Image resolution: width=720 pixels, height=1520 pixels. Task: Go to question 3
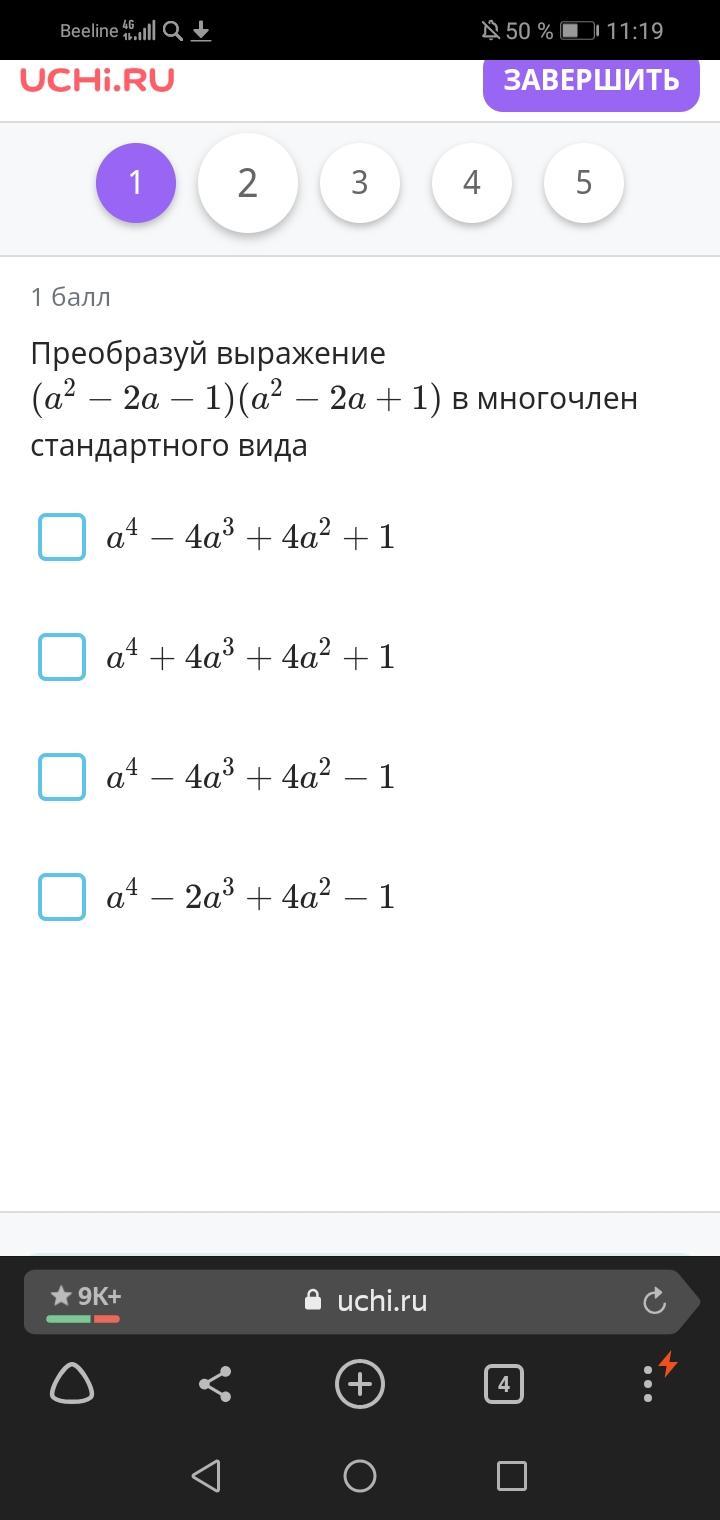360,183
